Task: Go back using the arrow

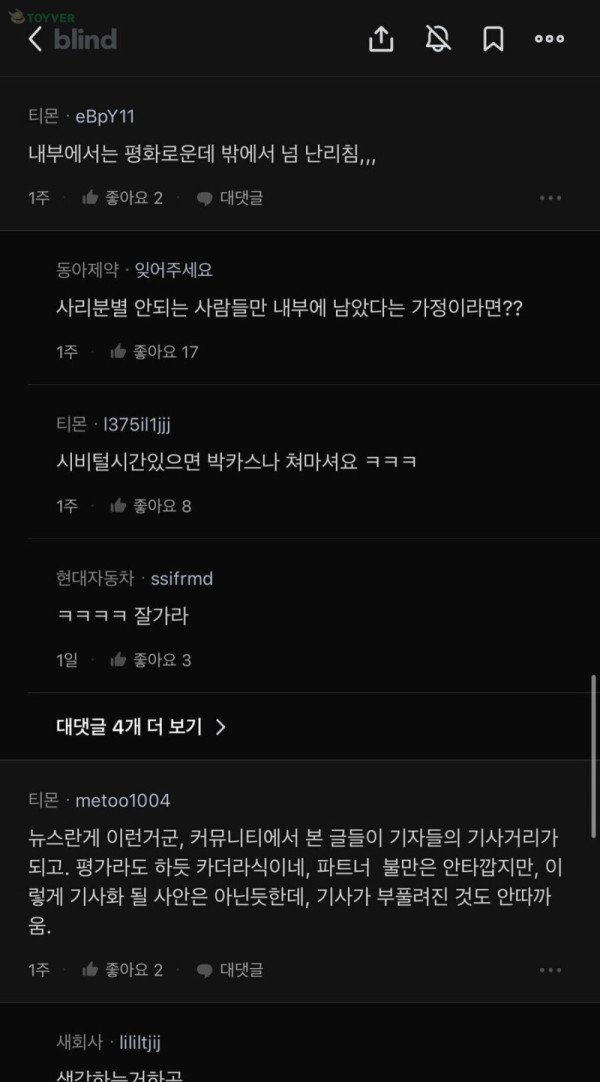Action: (x=36, y=40)
